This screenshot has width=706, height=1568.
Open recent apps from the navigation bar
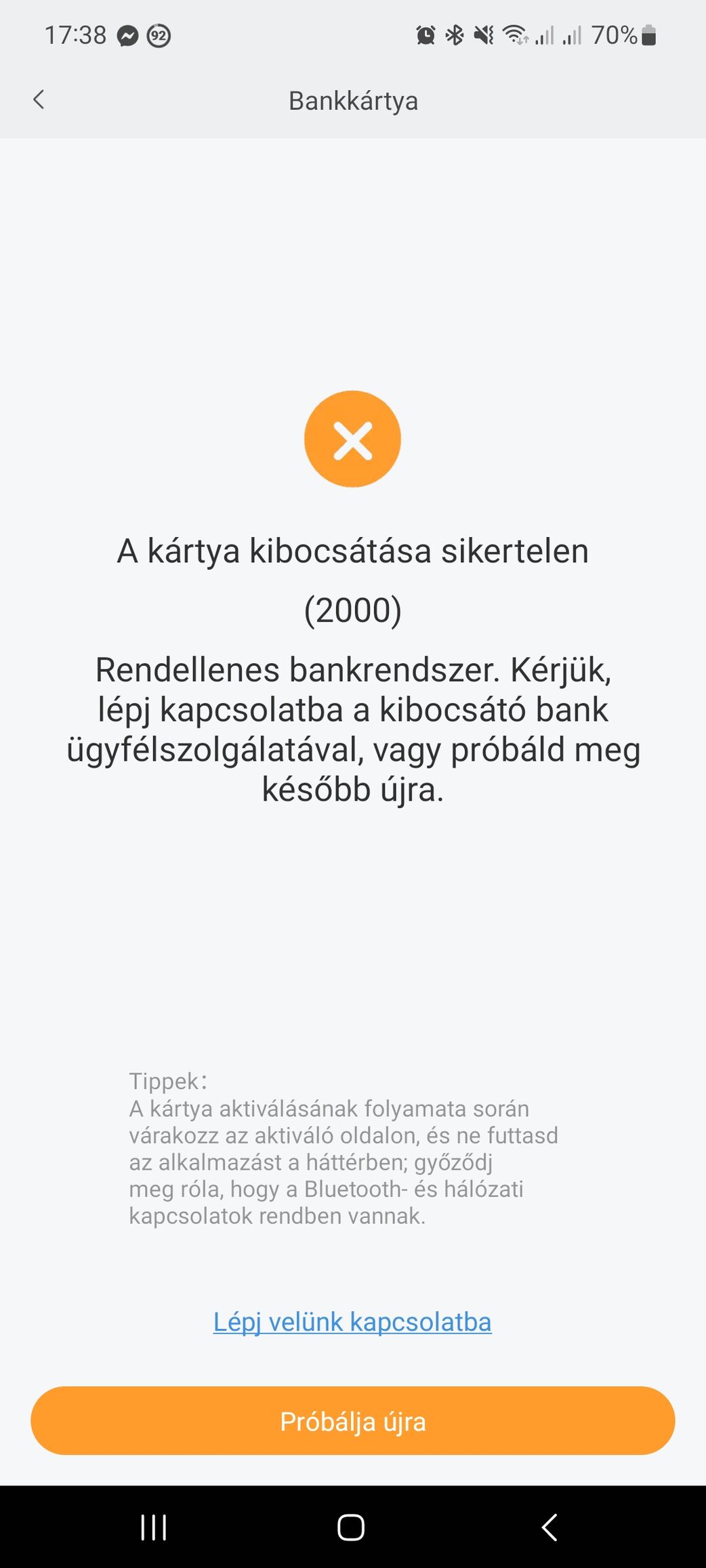pos(154,1527)
